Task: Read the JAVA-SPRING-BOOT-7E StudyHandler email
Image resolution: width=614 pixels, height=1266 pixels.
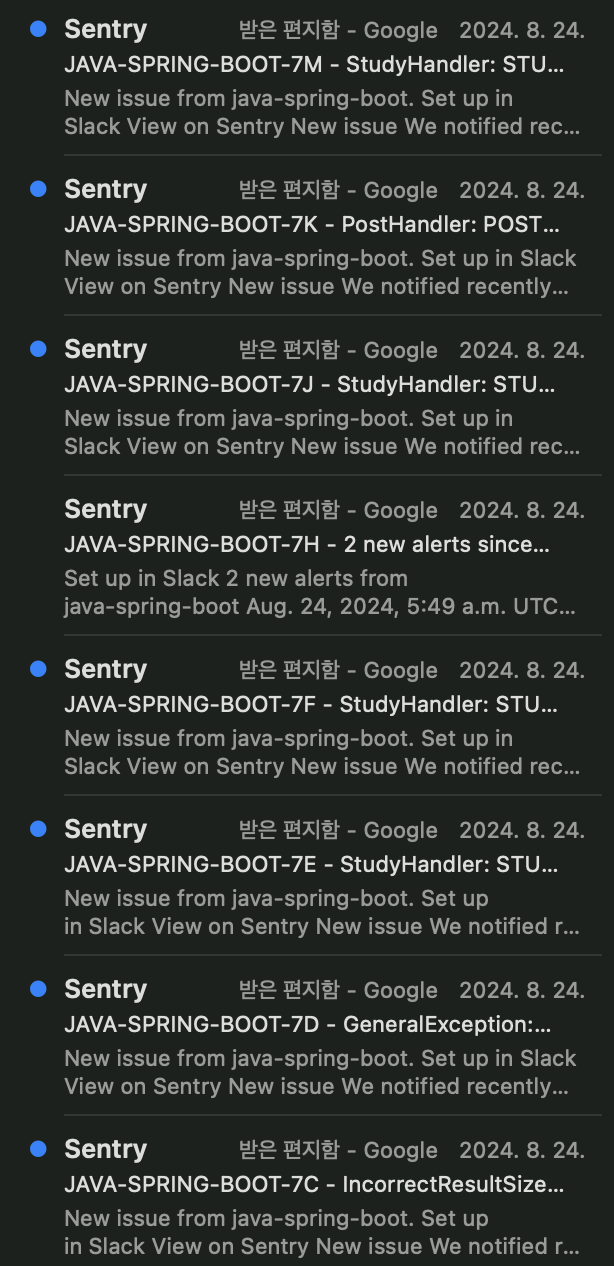Action: pyautogui.click(x=311, y=866)
